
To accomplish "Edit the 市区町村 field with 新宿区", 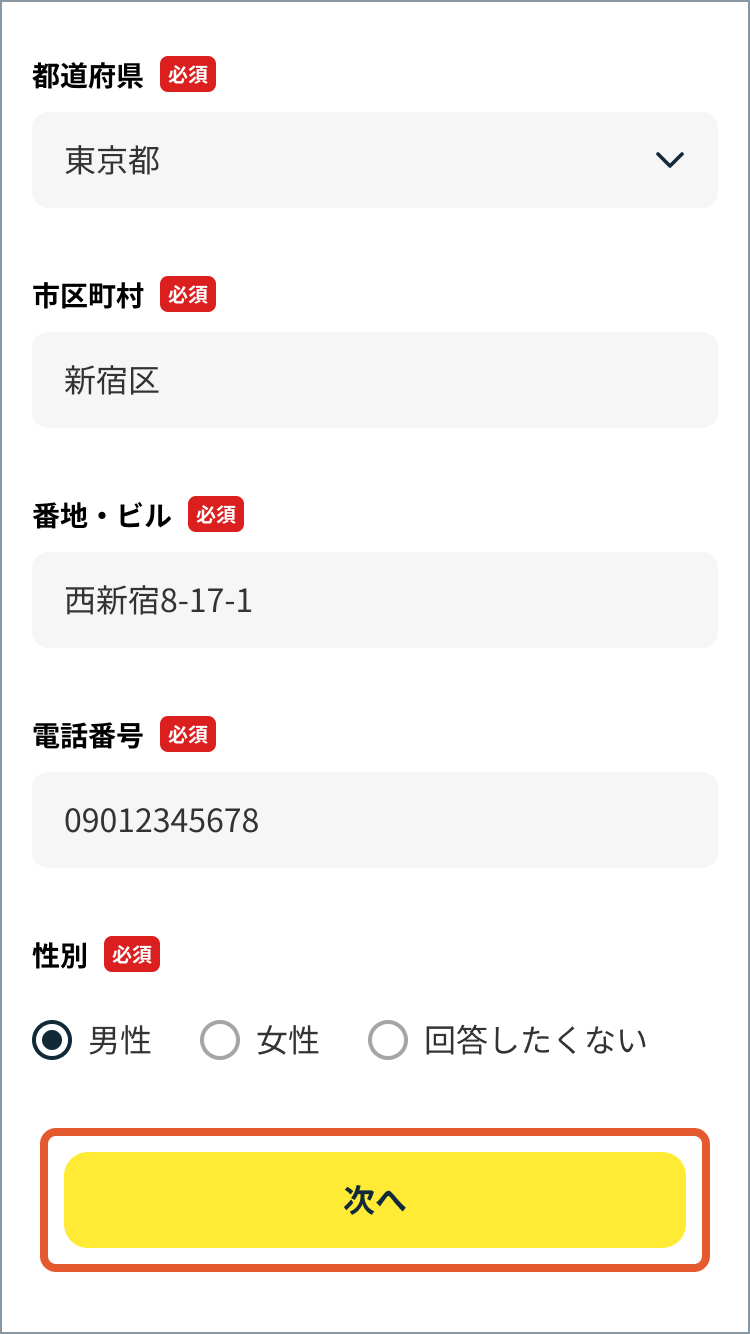I will (x=375, y=380).
